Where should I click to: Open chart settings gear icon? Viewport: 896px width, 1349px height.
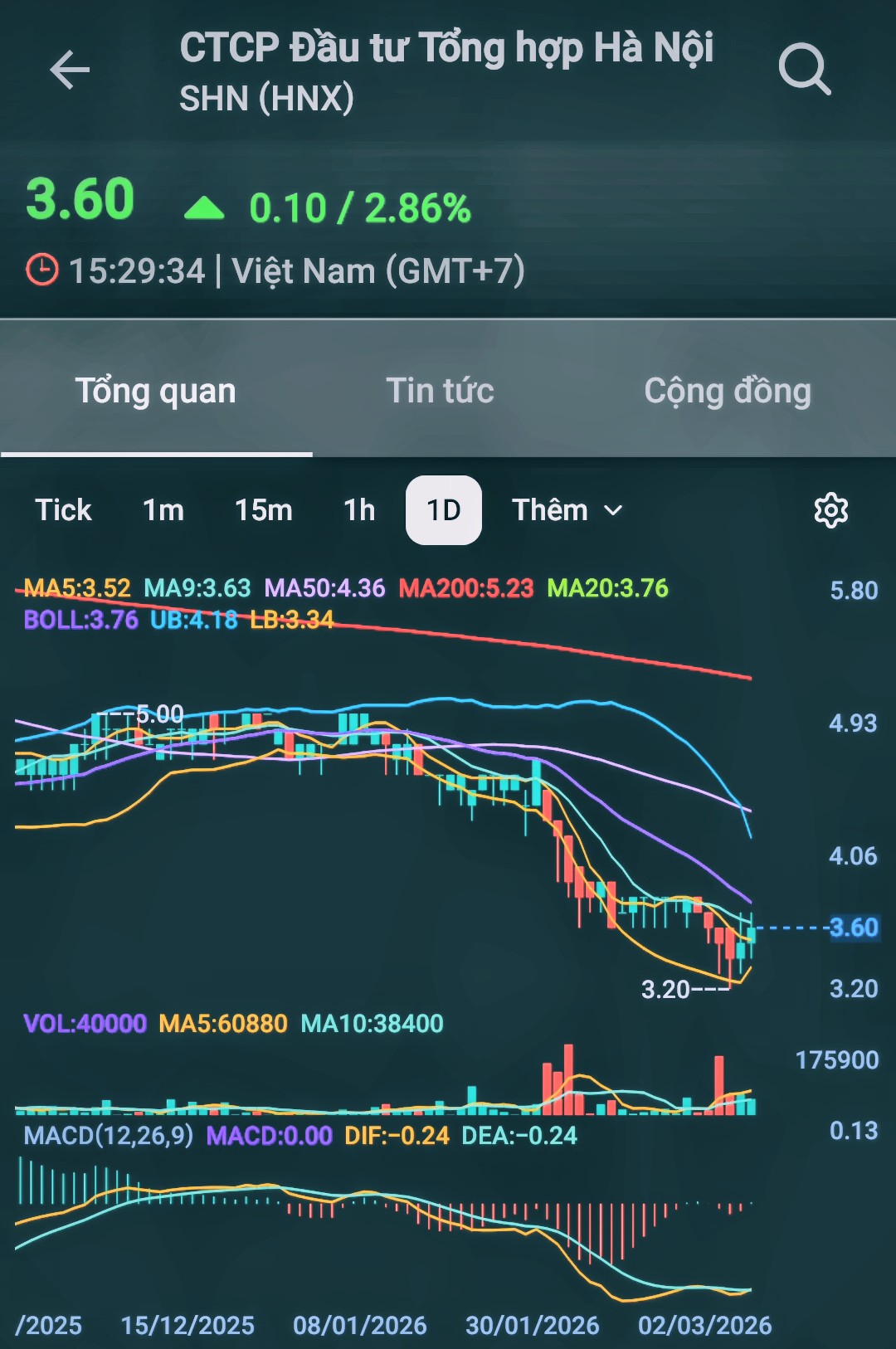(x=830, y=510)
